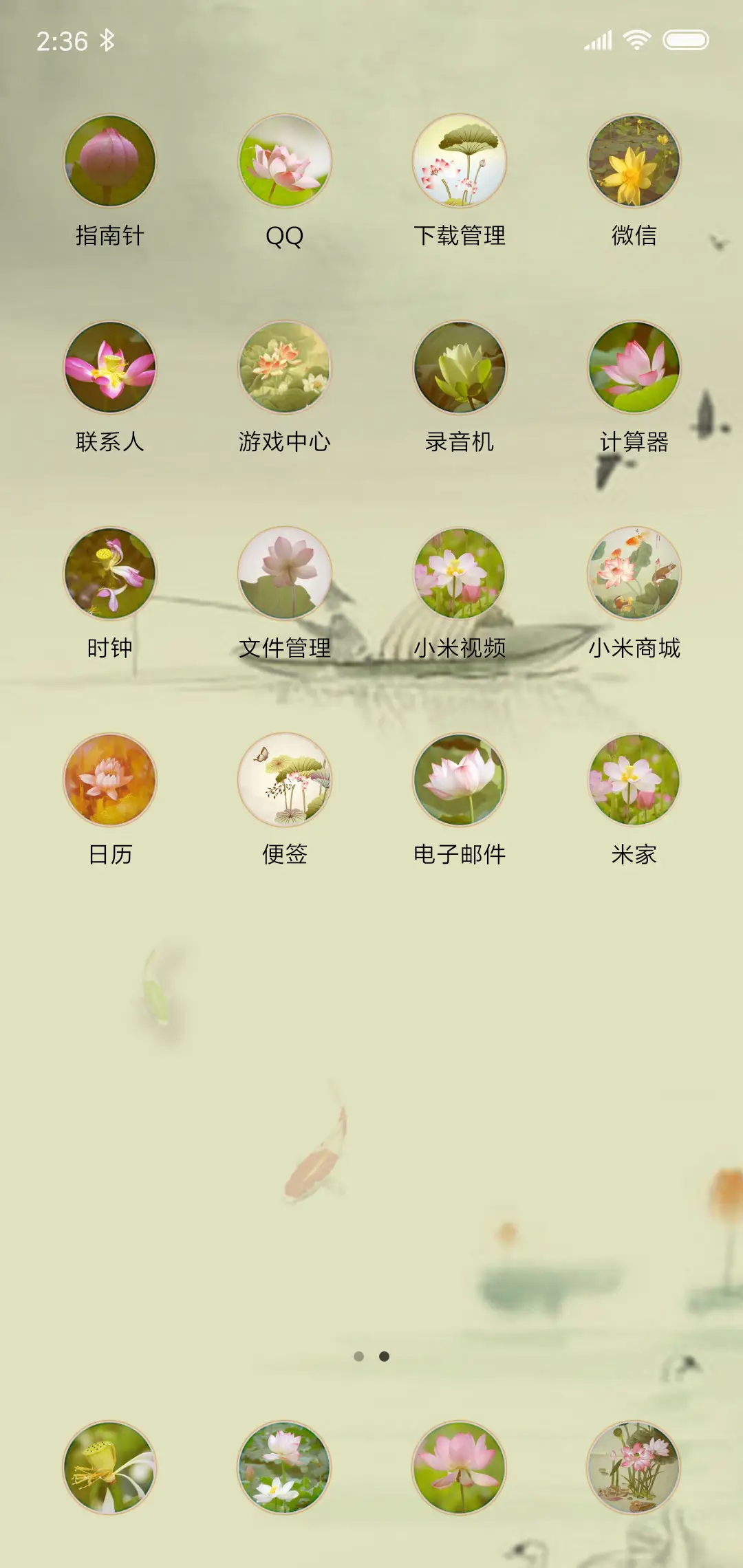Open 文件管理 file manager
743x1568 pixels.
point(285,576)
